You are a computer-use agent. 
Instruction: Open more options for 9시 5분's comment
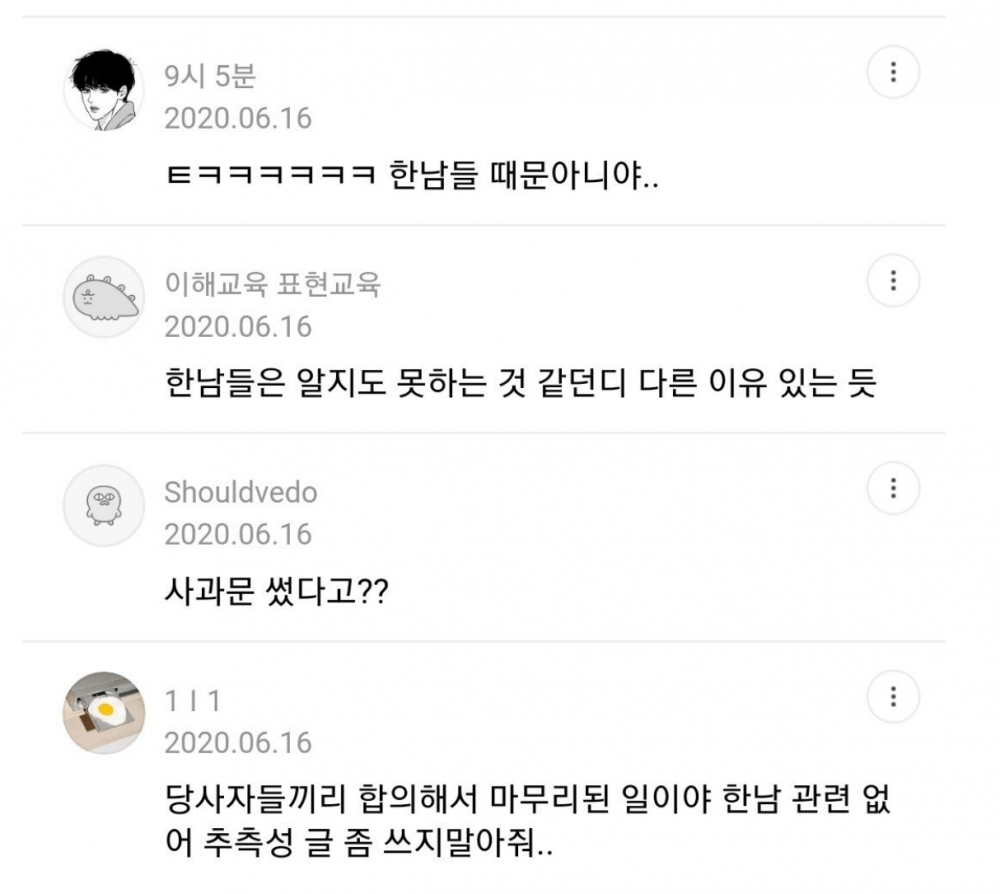pyautogui.click(x=892, y=72)
